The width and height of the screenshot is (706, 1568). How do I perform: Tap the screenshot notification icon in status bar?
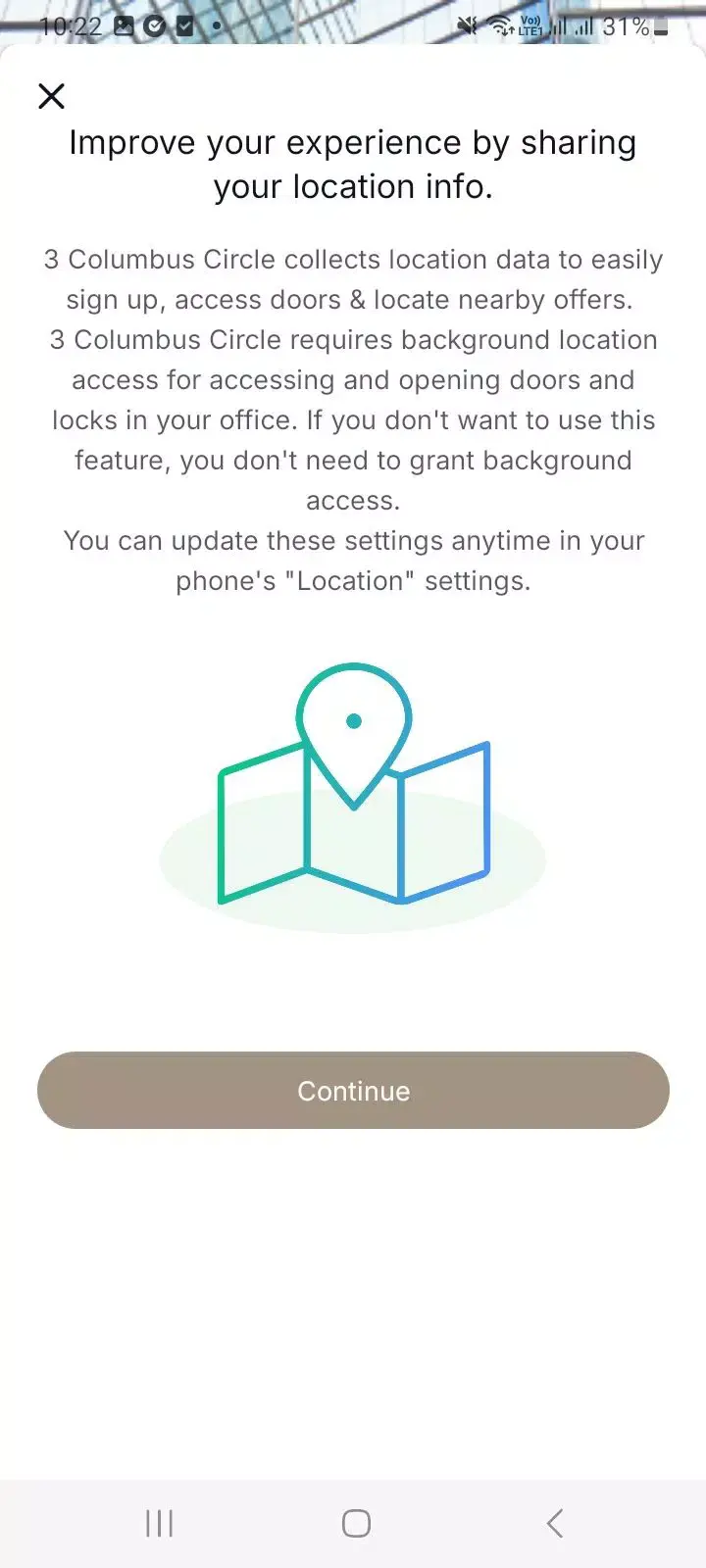click(124, 26)
